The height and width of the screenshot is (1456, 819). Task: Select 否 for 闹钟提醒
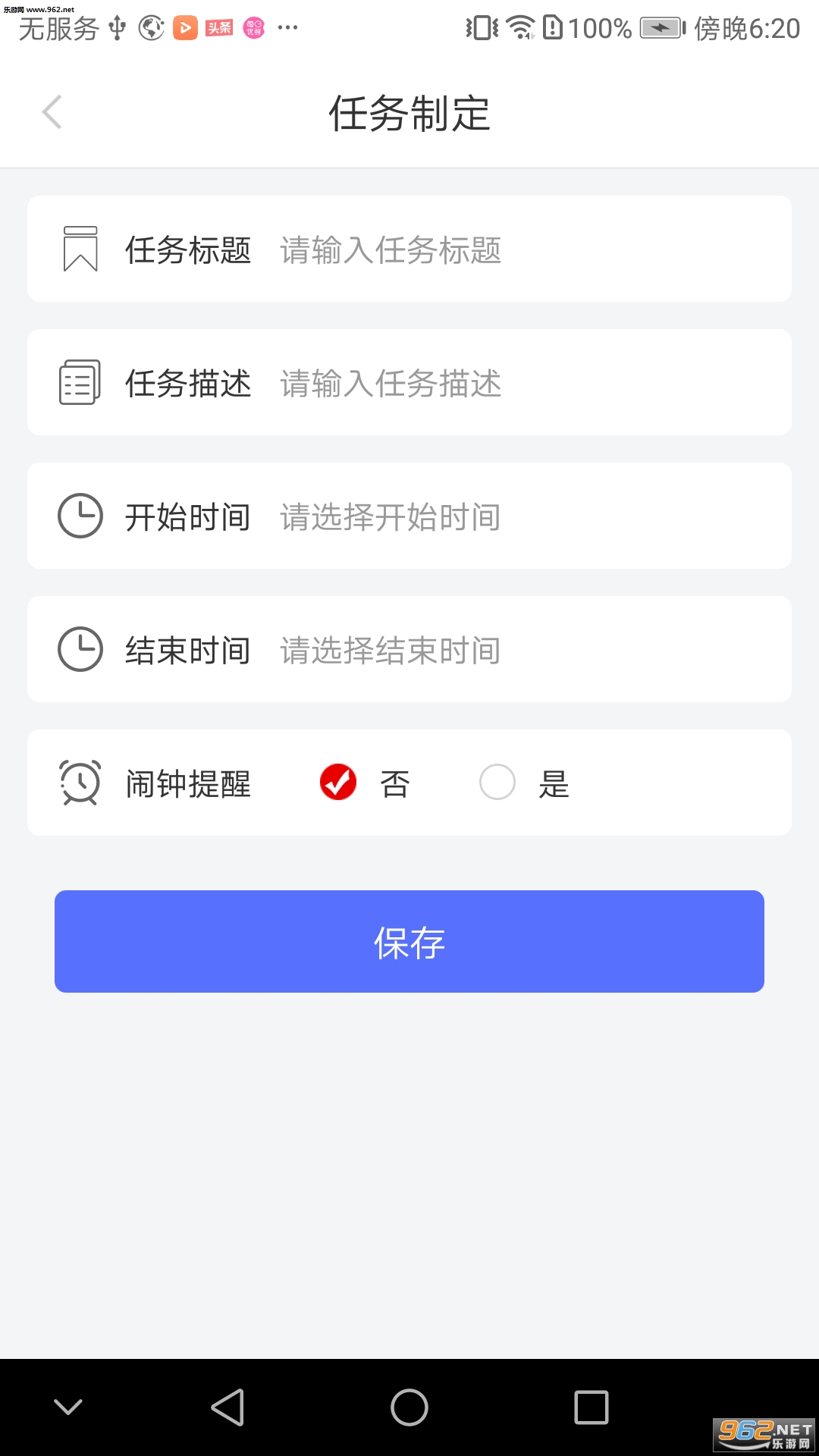click(x=338, y=783)
